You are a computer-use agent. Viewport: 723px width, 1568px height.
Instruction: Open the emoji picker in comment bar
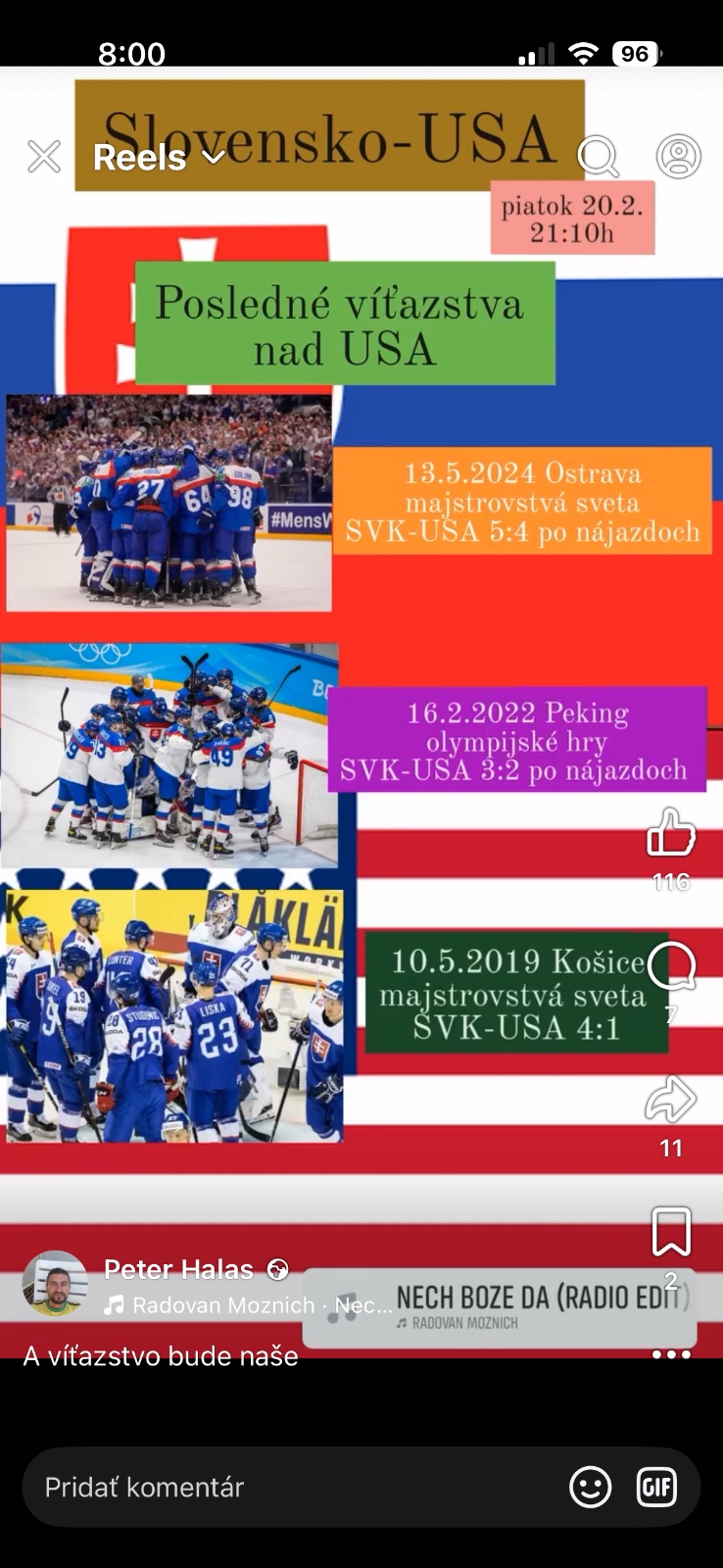(590, 1487)
